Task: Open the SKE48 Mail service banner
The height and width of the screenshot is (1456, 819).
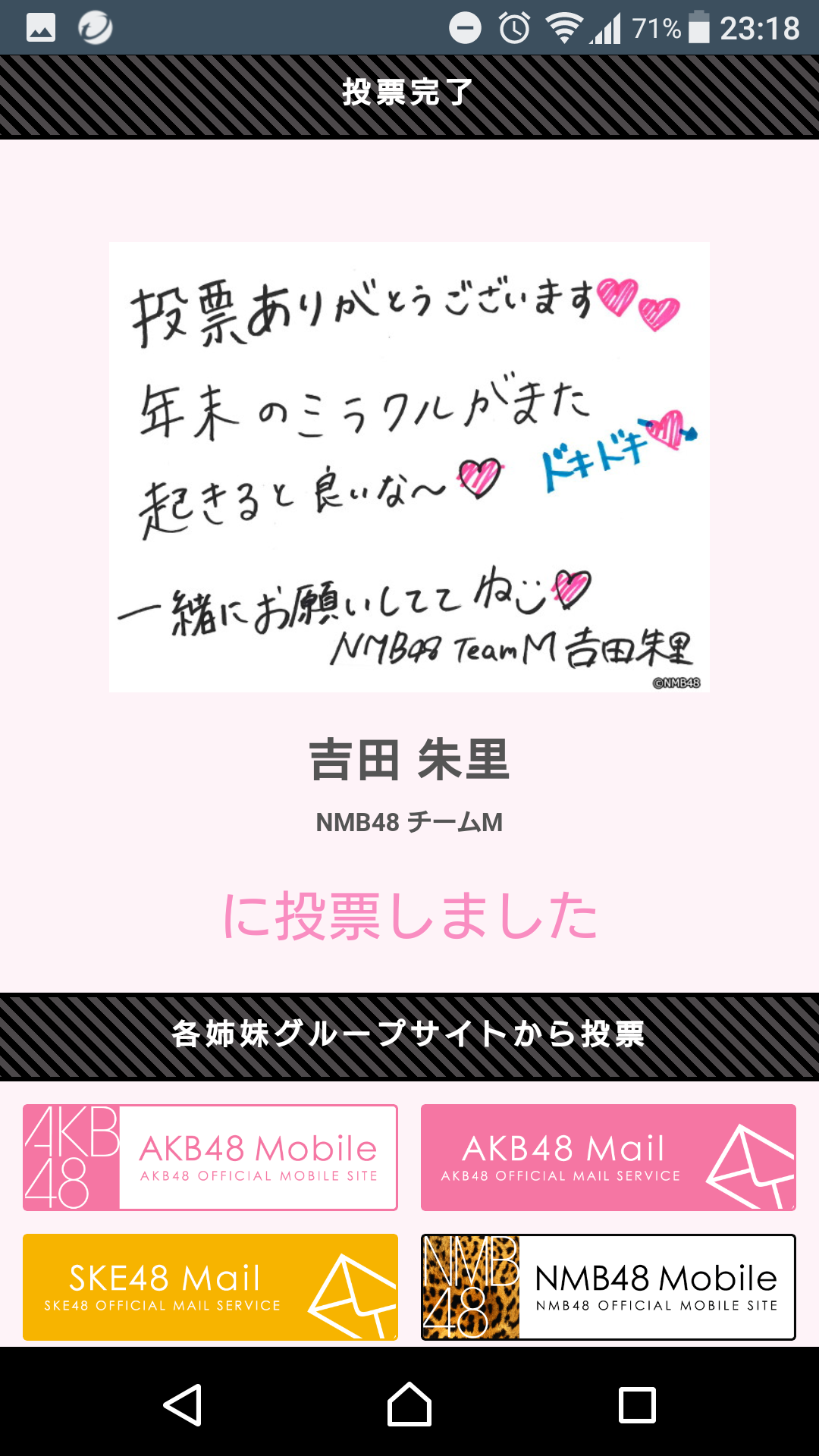Action: tap(210, 1287)
